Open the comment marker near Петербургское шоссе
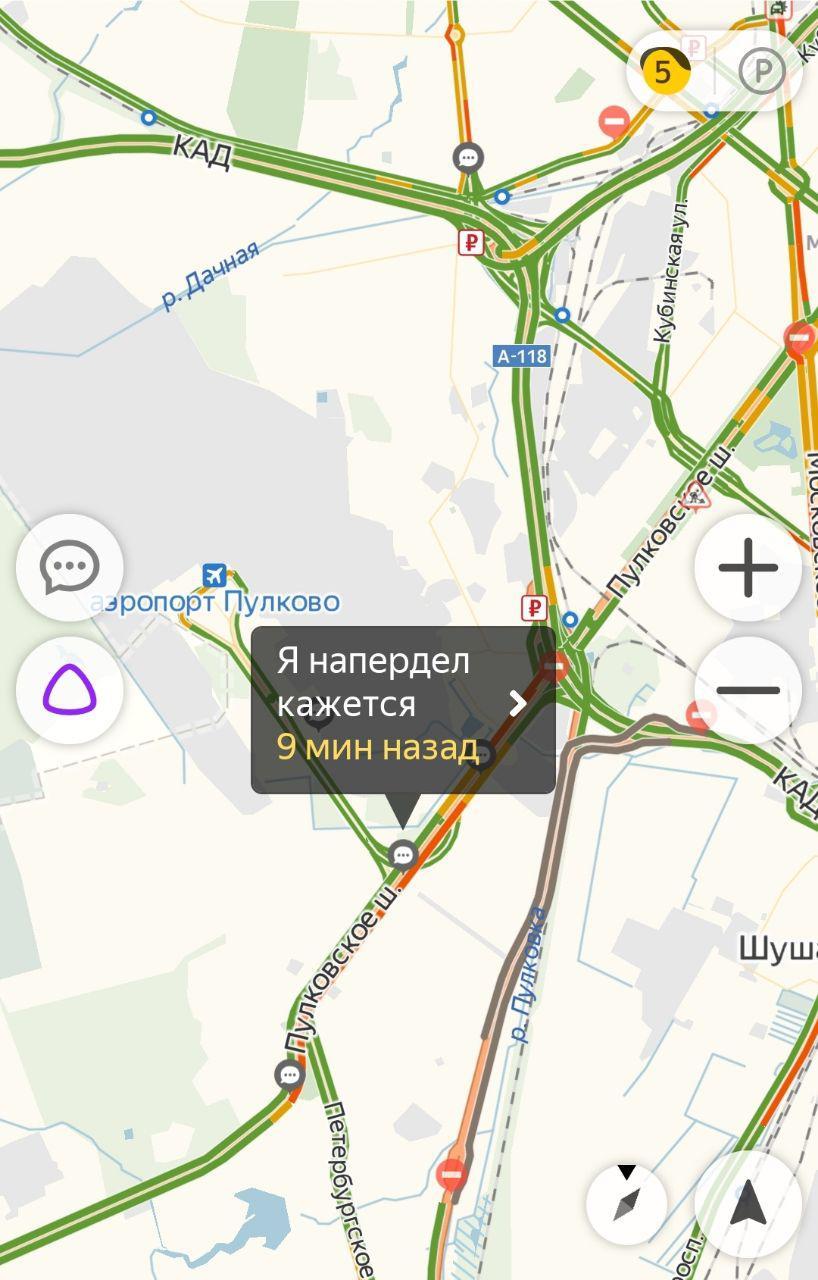Viewport: 818px width, 1280px height. 289,1075
